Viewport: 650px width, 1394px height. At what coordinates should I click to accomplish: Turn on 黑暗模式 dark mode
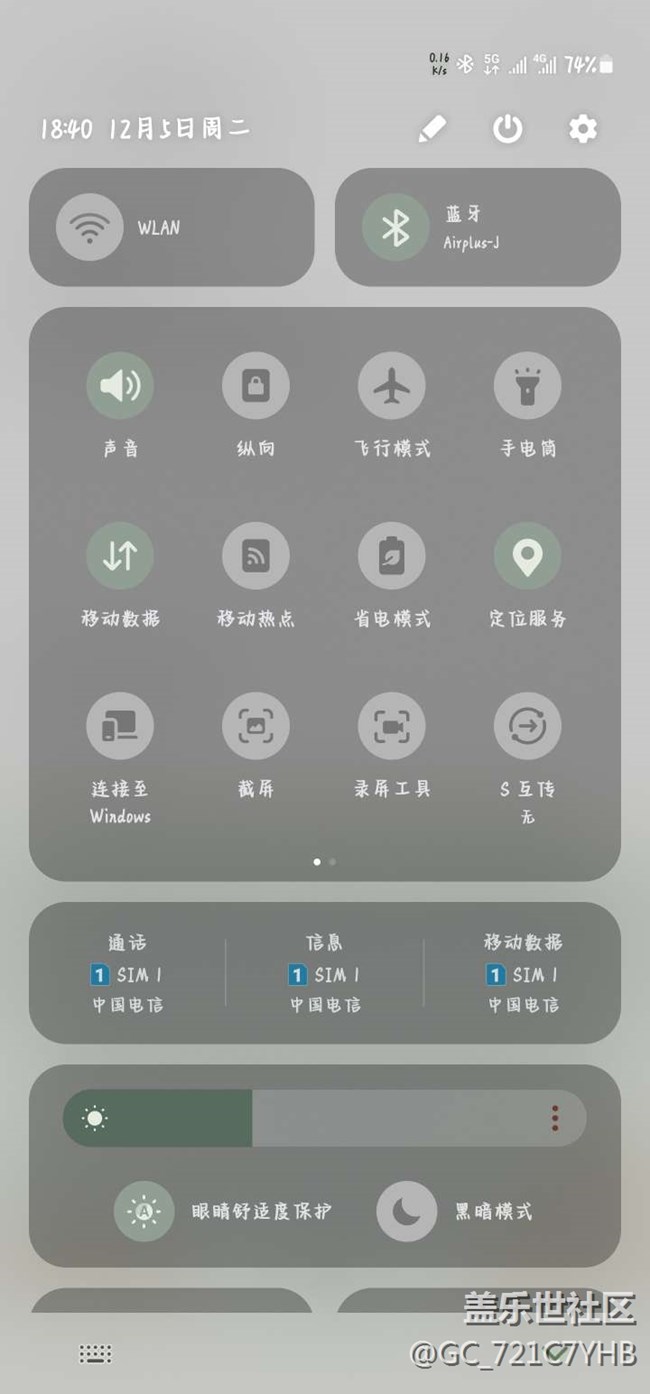[407, 1211]
